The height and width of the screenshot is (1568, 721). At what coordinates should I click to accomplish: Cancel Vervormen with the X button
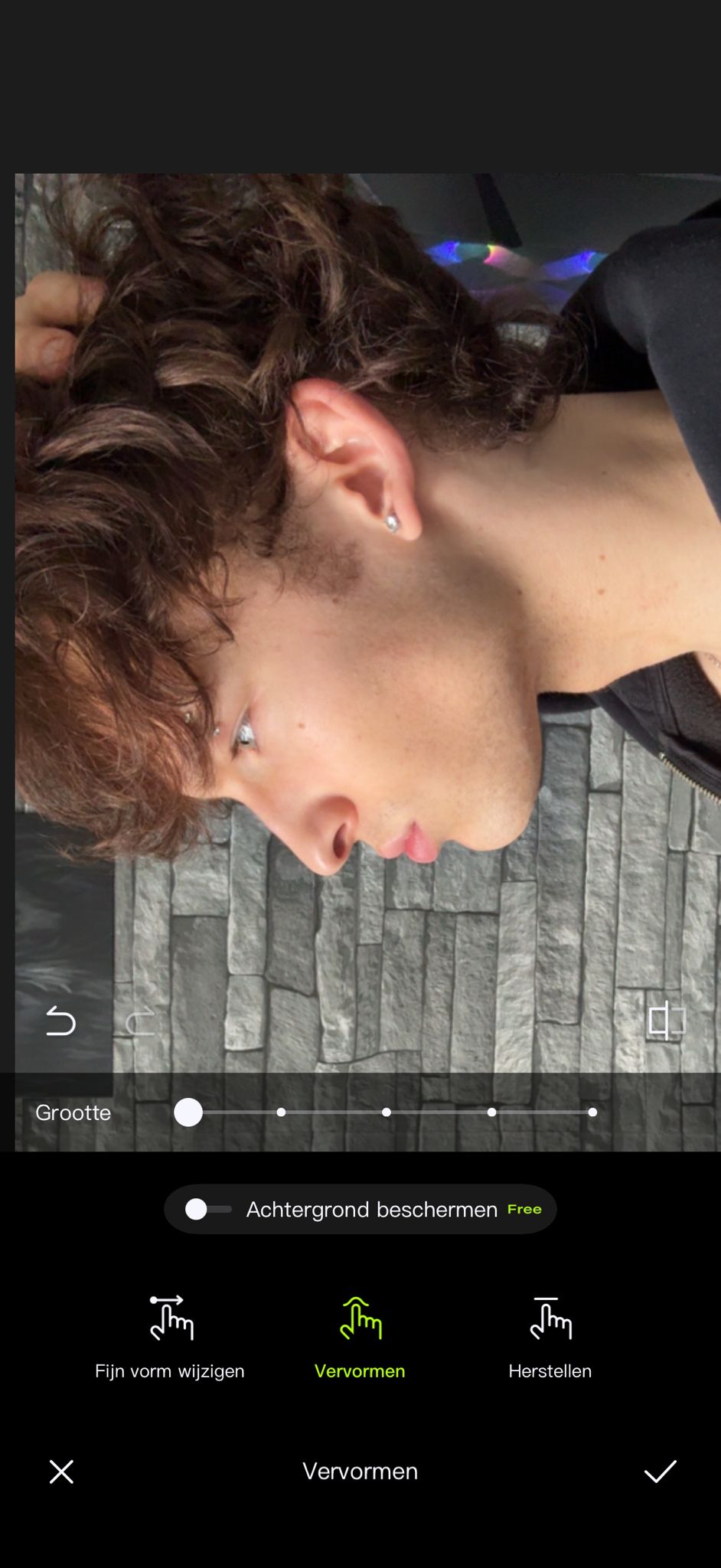[x=61, y=1471]
